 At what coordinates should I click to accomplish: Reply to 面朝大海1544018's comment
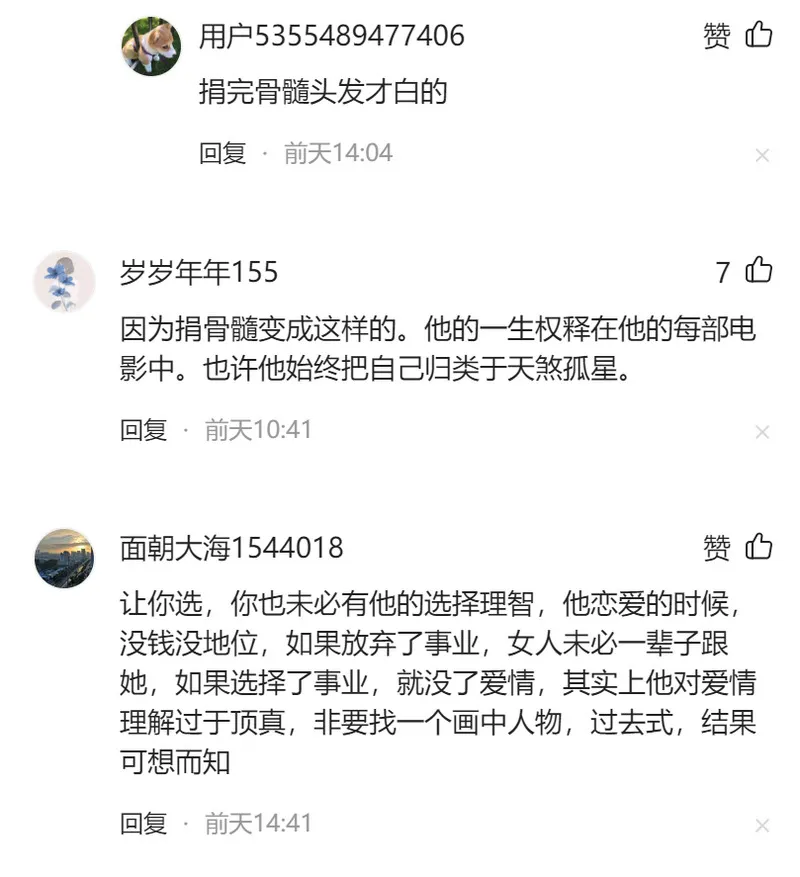[144, 823]
